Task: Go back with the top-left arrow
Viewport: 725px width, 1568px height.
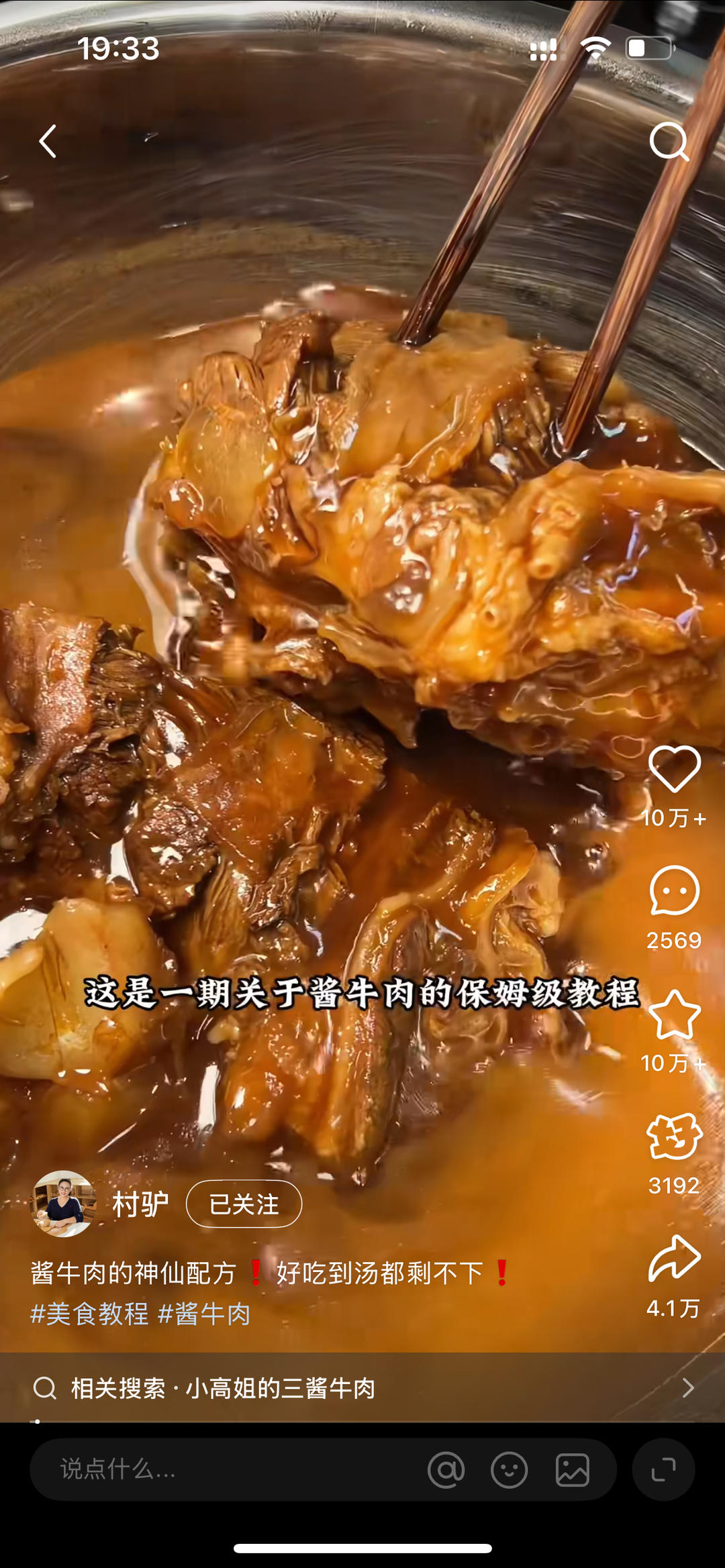Action: click(x=48, y=142)
